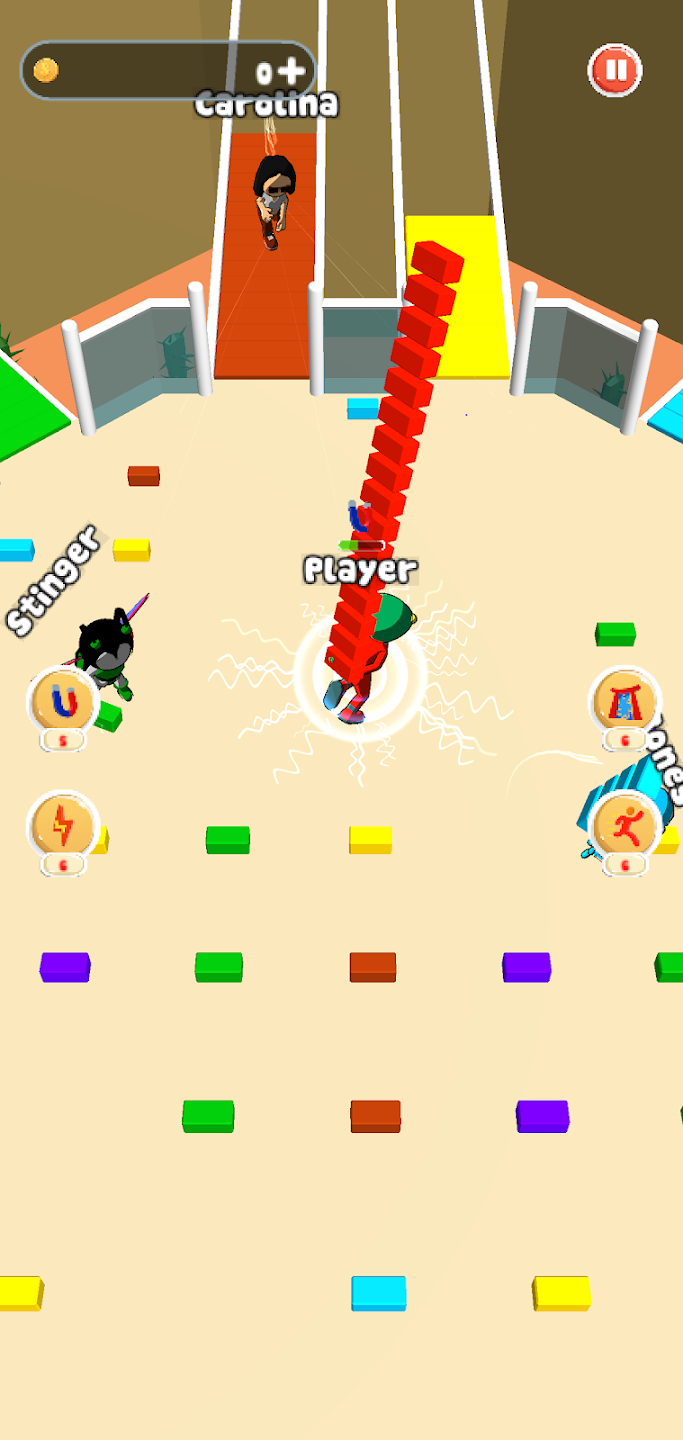
Task: Pause the game
Action: [615, 70]
